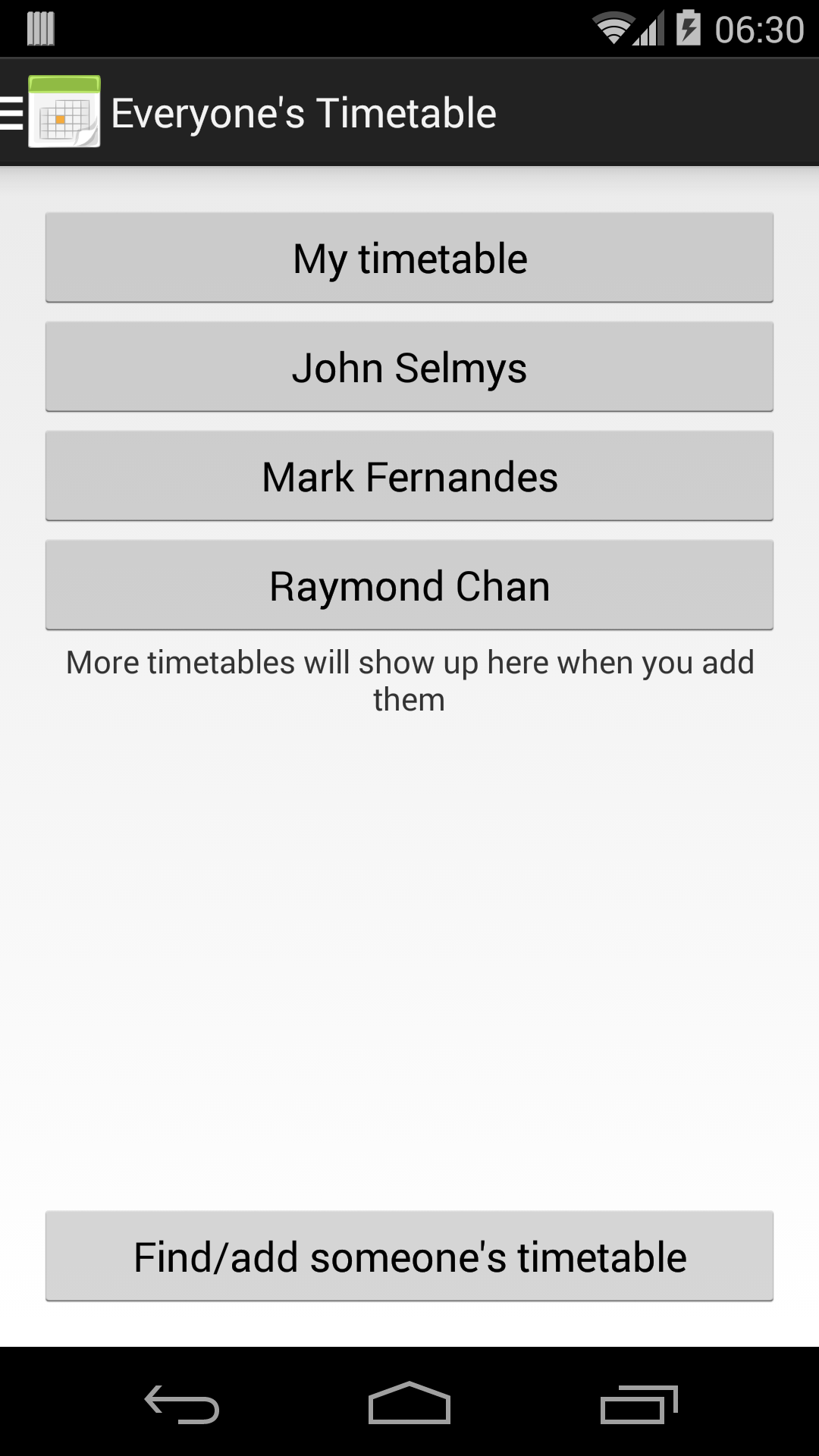View John Selmys's timetable
The image size is (819, 1456).
[x=409, y=367]
